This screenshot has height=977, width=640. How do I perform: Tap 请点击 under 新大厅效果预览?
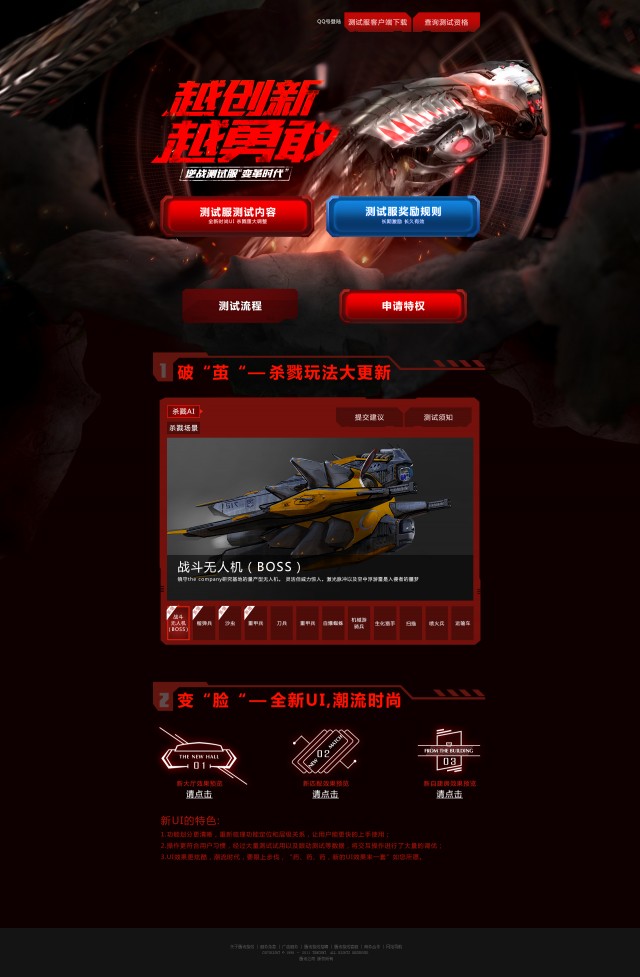pos(199,794)
